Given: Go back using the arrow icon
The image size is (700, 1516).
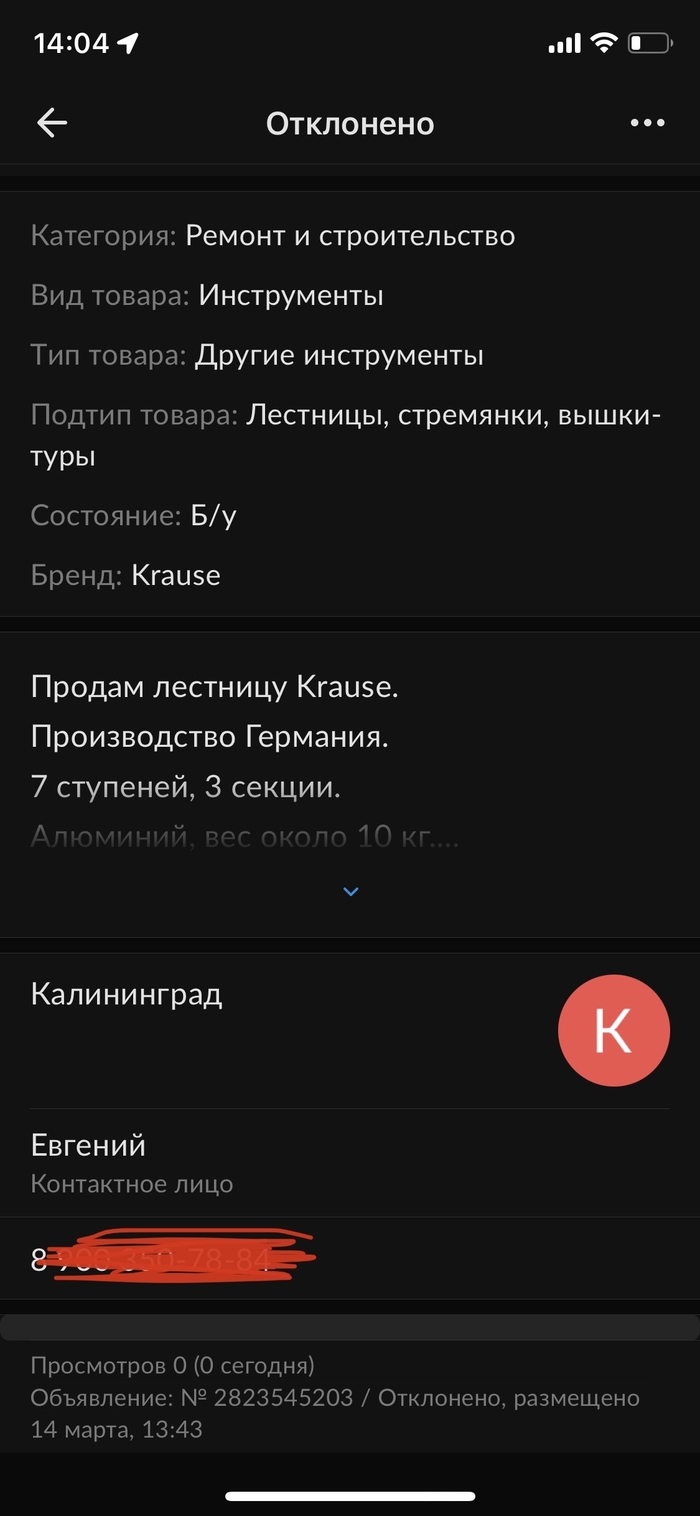Looking at the screenshot, I should pos(52,123).
